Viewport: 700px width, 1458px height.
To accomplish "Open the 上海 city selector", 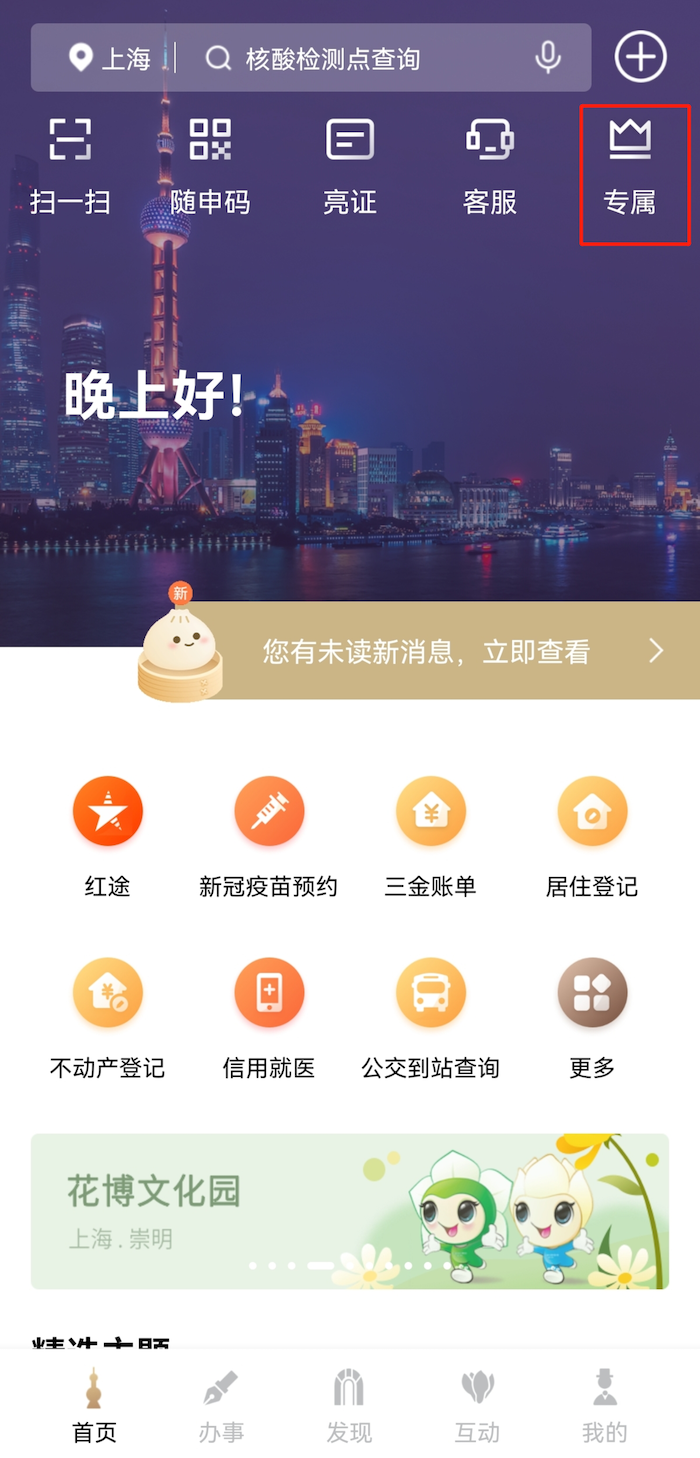I will coord(110,59).
